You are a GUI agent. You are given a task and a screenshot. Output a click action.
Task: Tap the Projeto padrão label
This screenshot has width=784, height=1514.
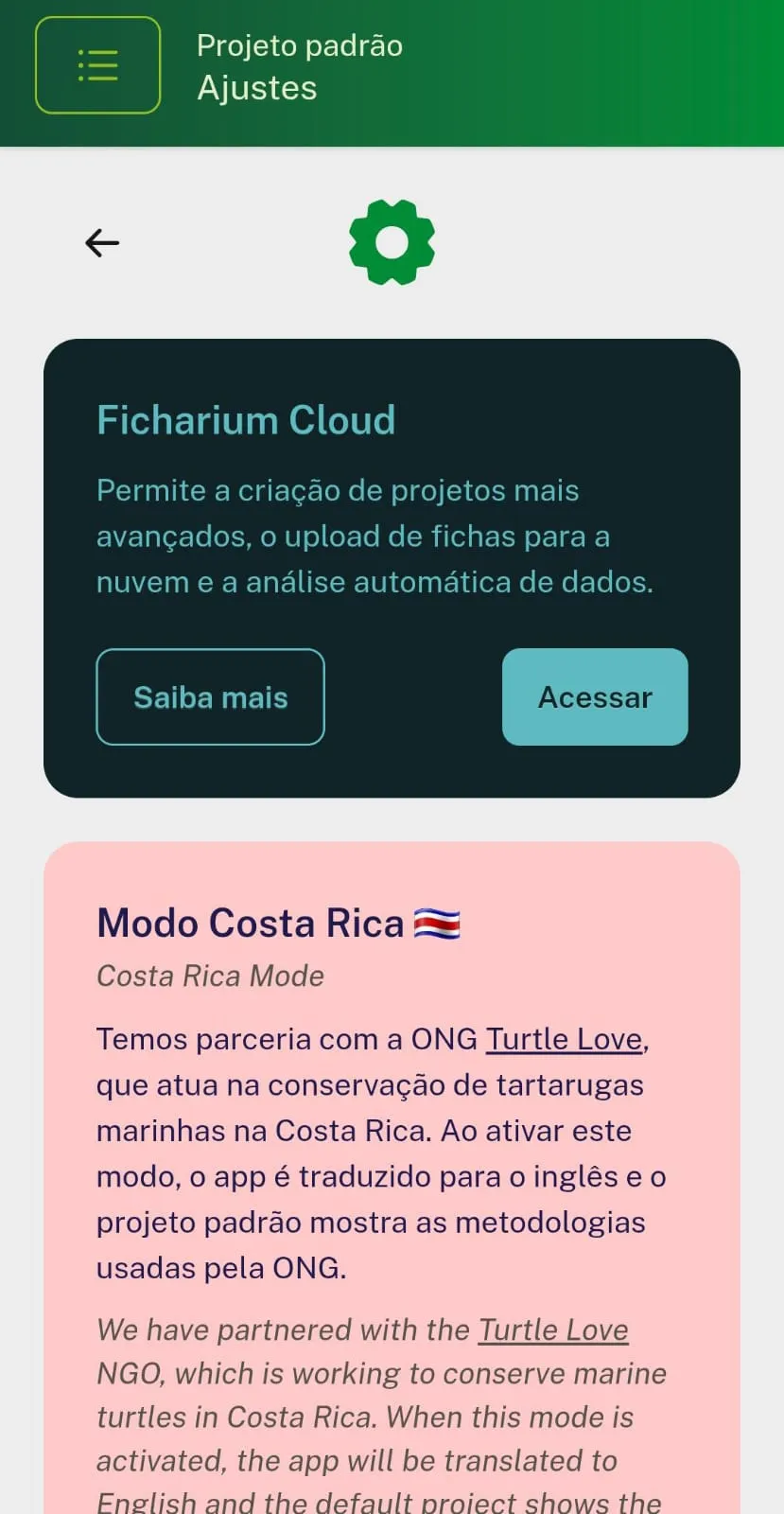(x=299, y=44)
